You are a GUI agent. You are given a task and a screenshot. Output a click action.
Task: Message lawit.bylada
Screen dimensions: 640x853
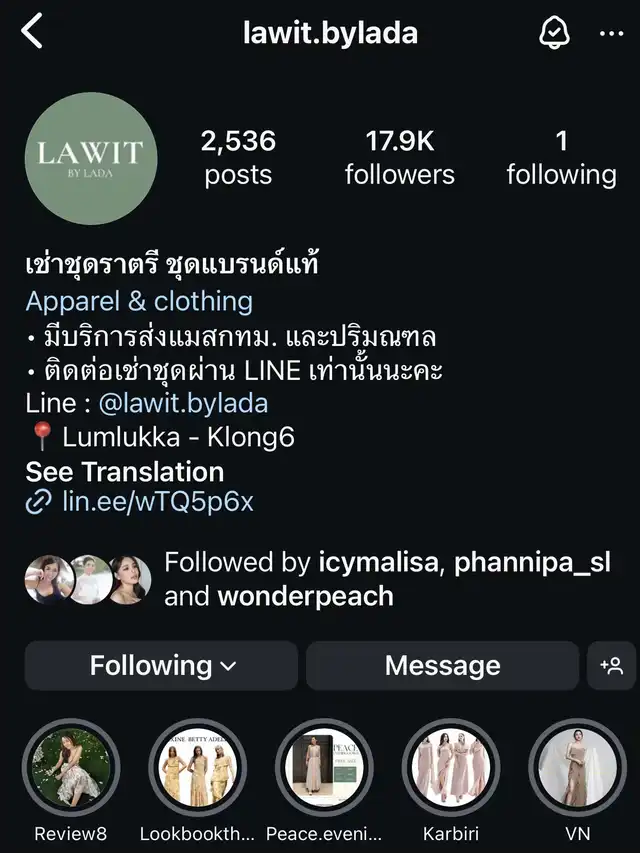[442, 666]
